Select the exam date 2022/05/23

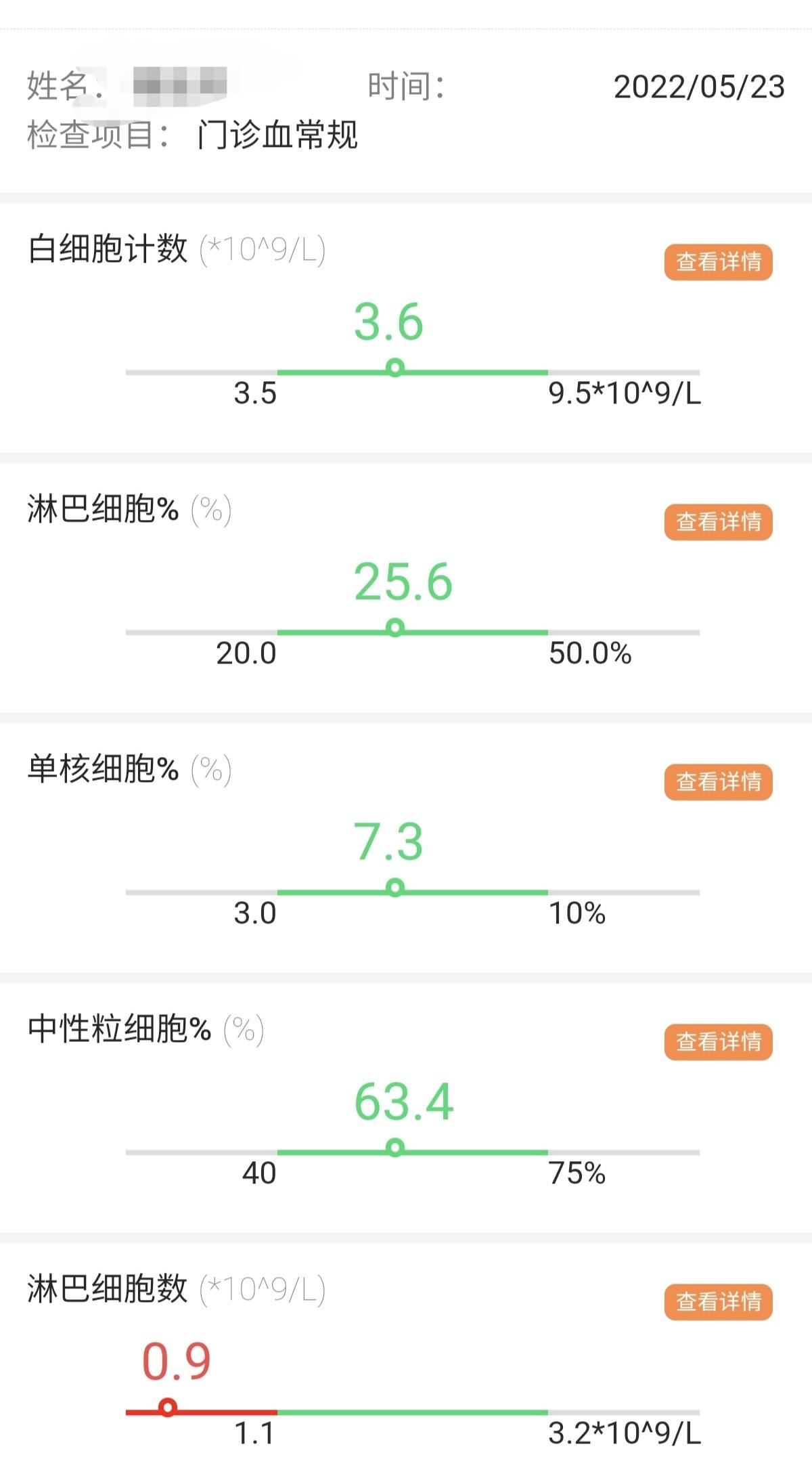click(x=698, y=87)
